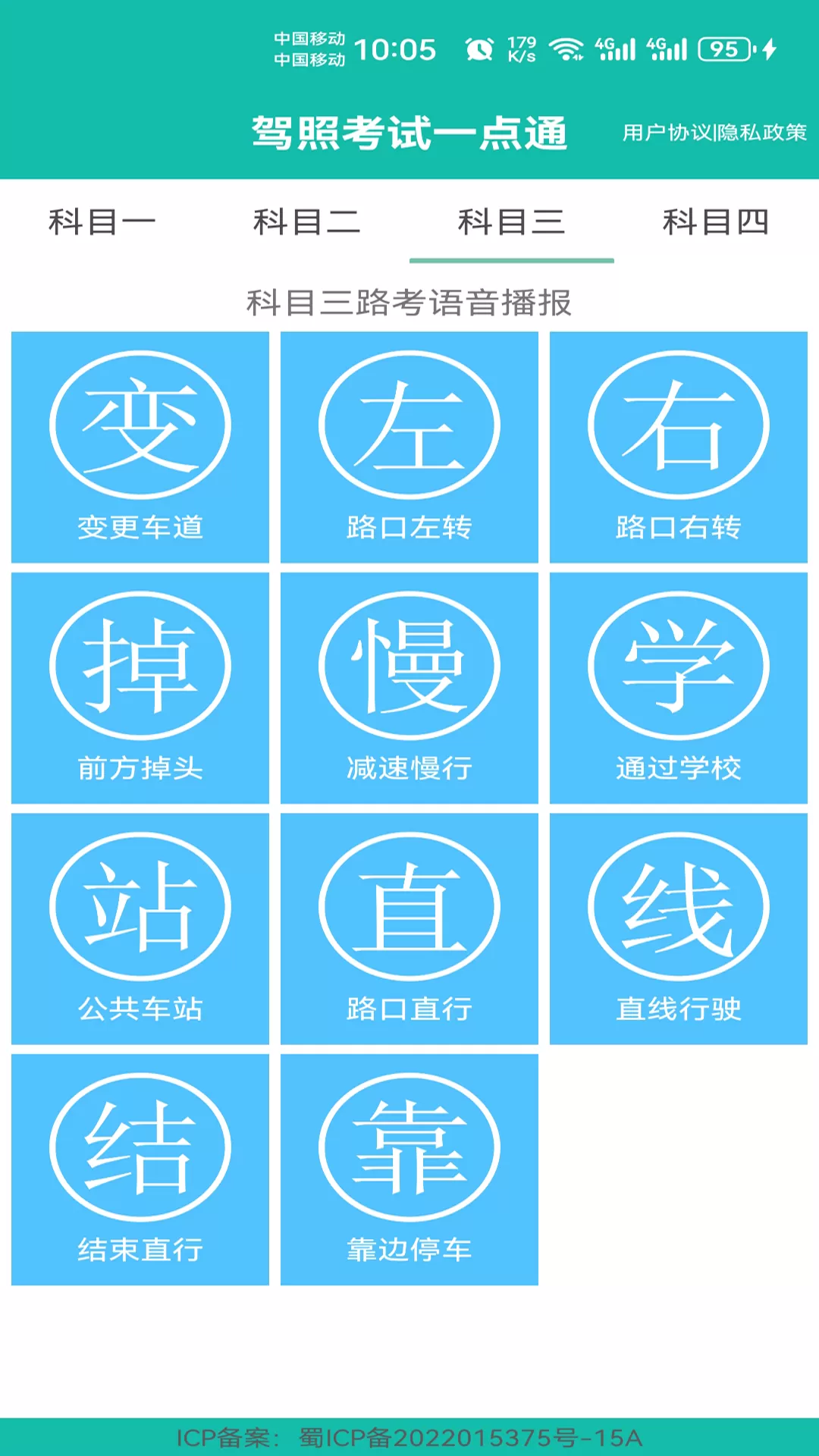Screen dimensions: 819x1456
Task: Play the 减速慢行 voice prompt
Action: click(x=409, y=688)
